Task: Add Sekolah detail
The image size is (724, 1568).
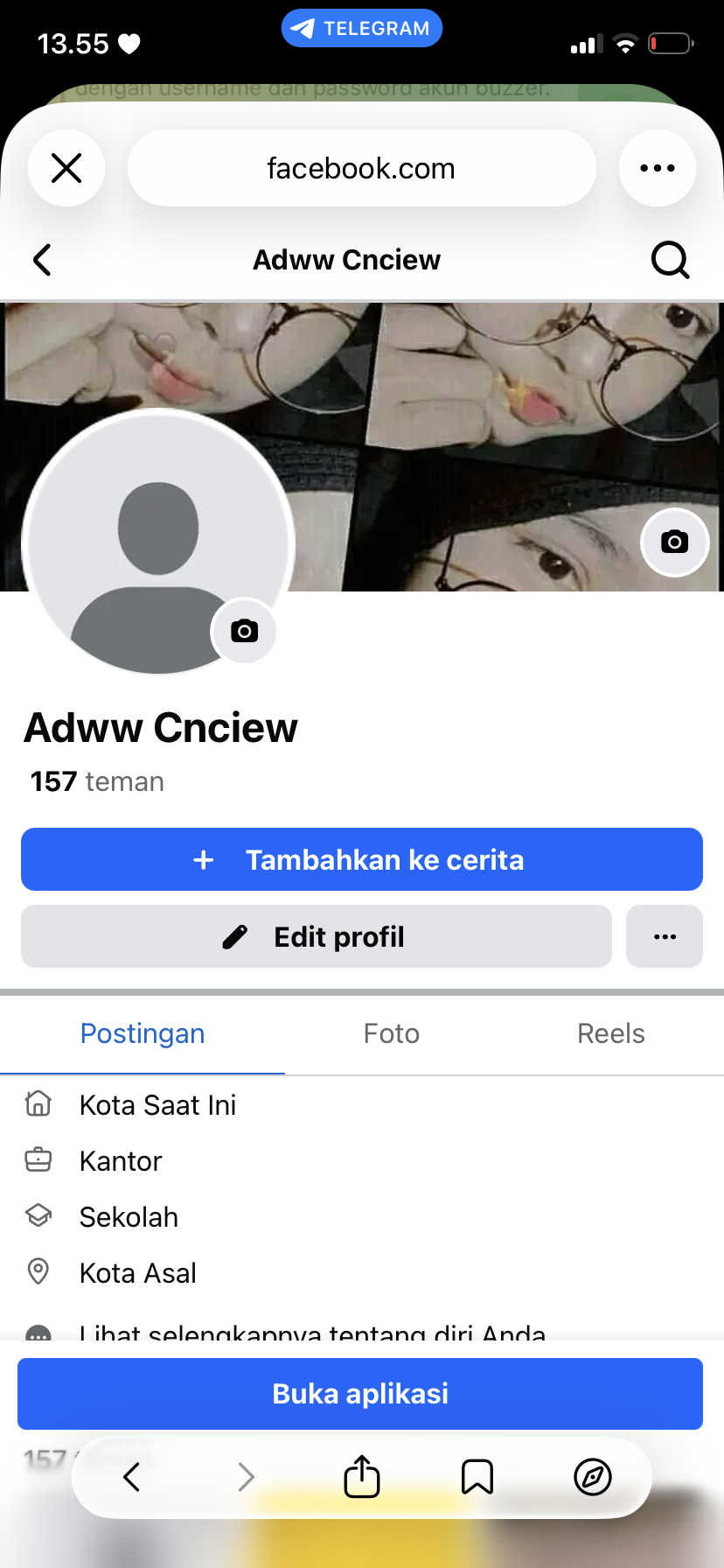Action: pos(129,1217)
